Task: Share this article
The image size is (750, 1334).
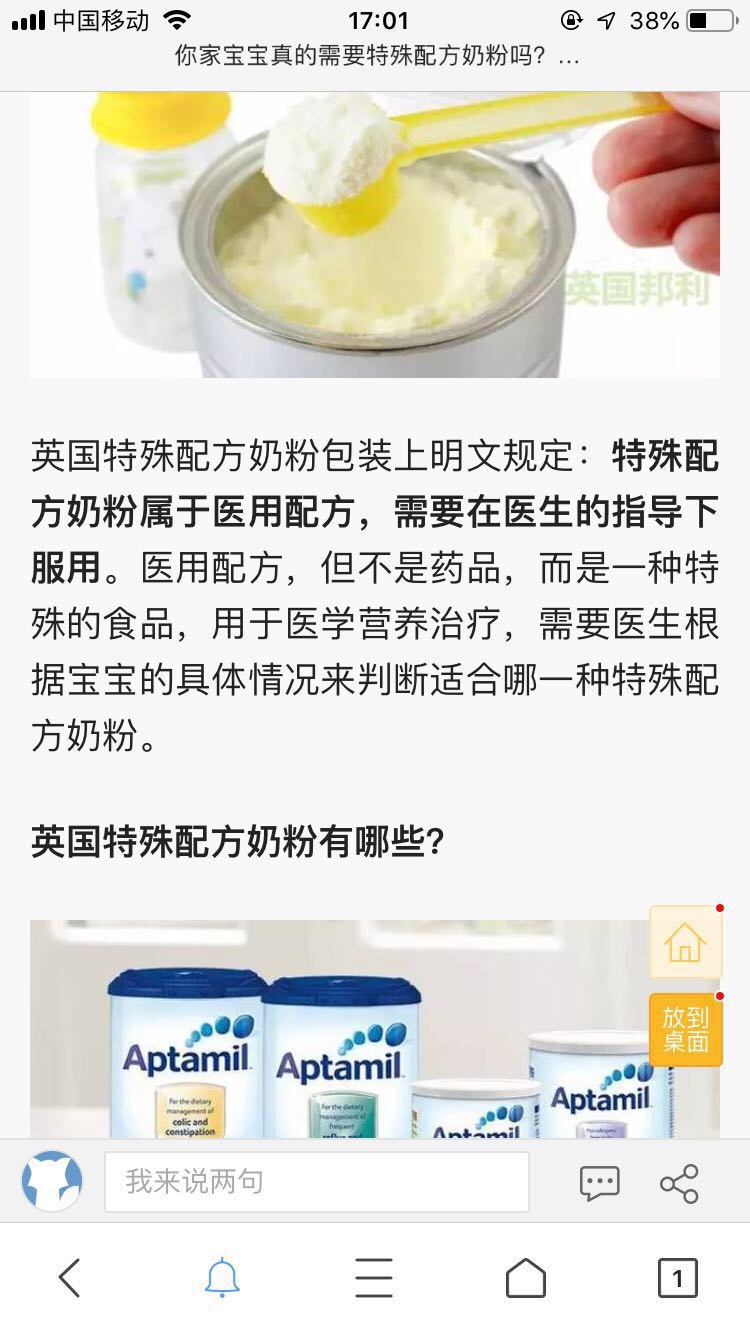Action: [679, 1183]
